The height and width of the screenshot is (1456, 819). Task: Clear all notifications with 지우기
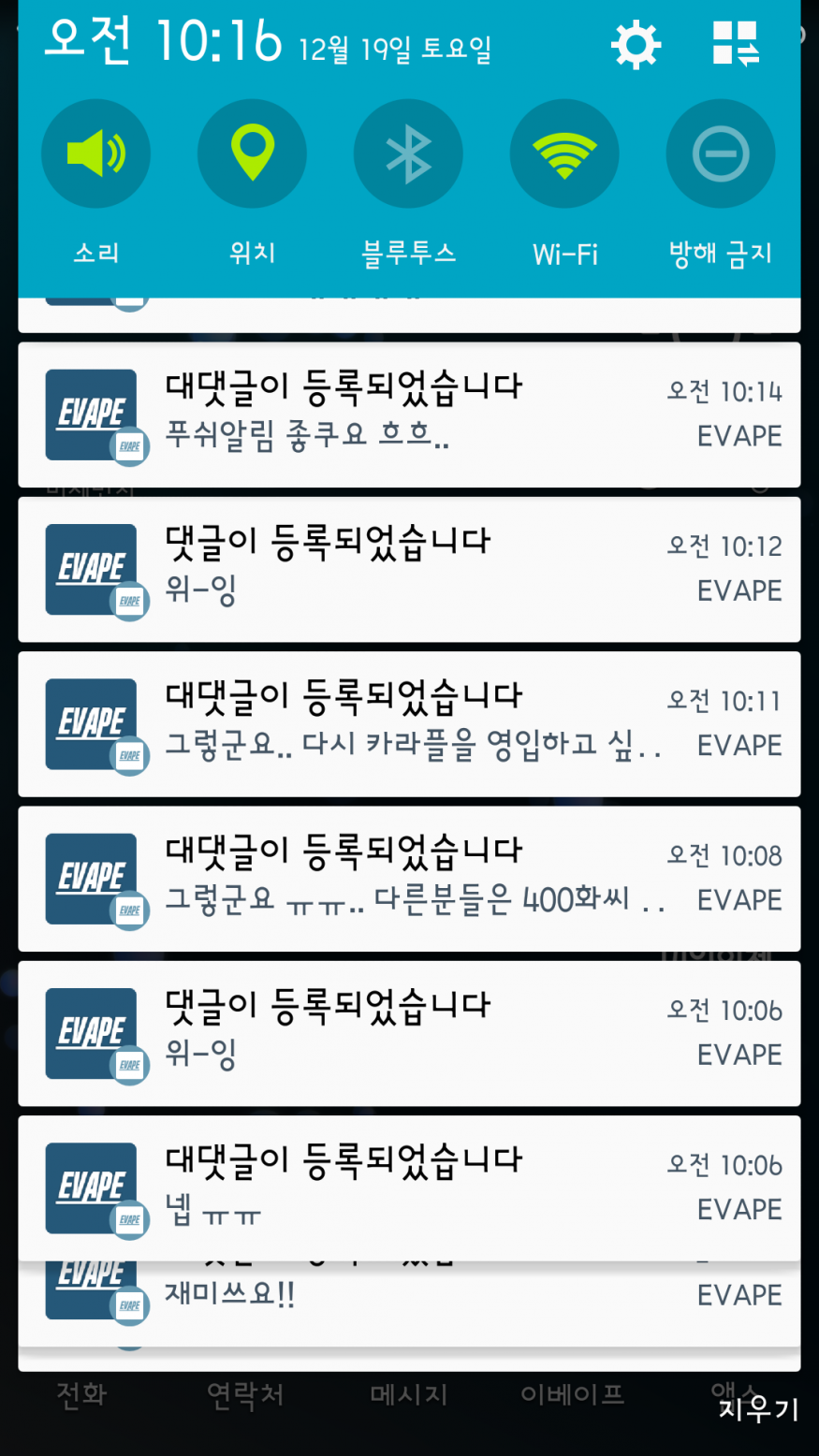757,1409
